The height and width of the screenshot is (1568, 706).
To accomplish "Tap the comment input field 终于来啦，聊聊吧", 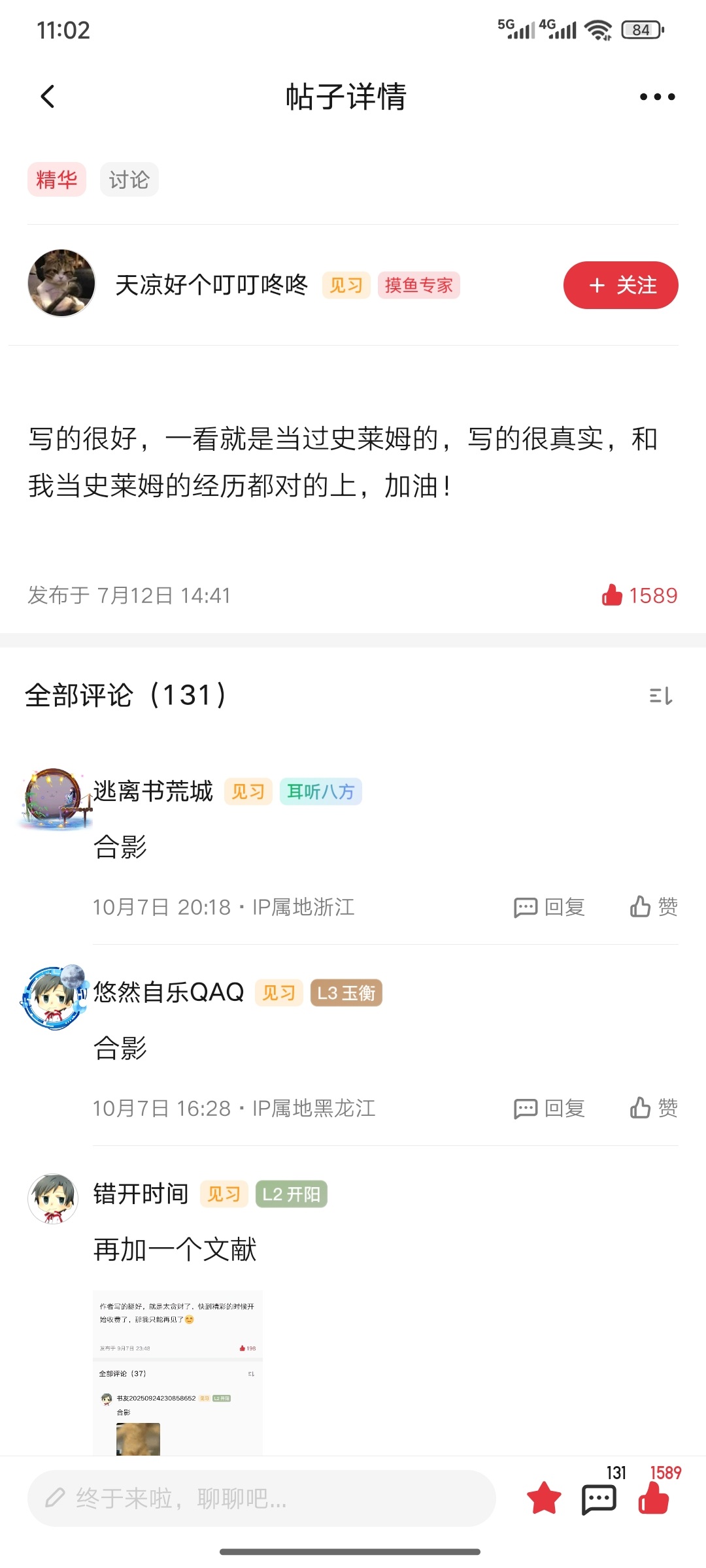I will pos(261,1498).
